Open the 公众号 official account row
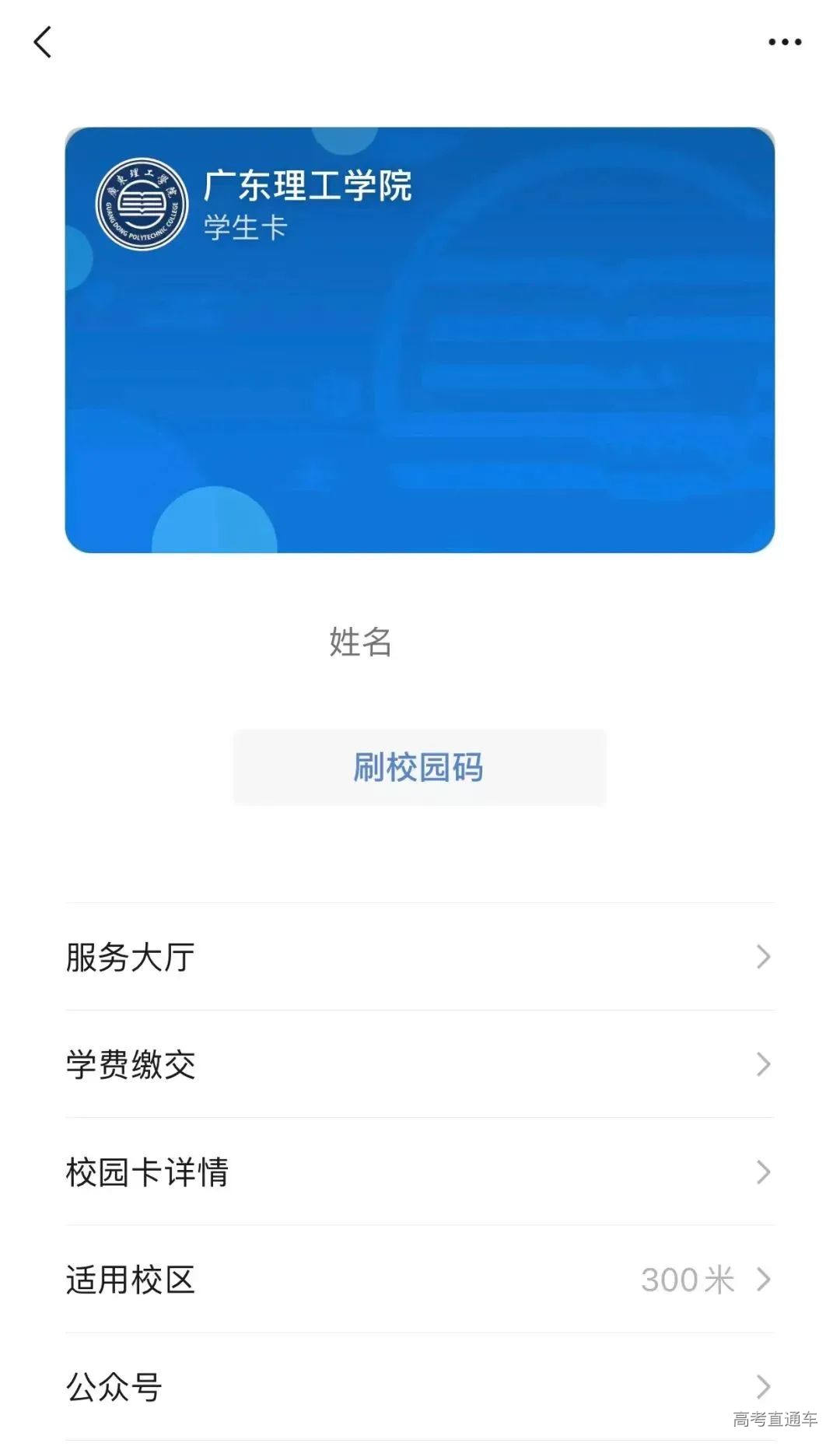This screenshot has height=1450, width=840. coord(419,1386)
